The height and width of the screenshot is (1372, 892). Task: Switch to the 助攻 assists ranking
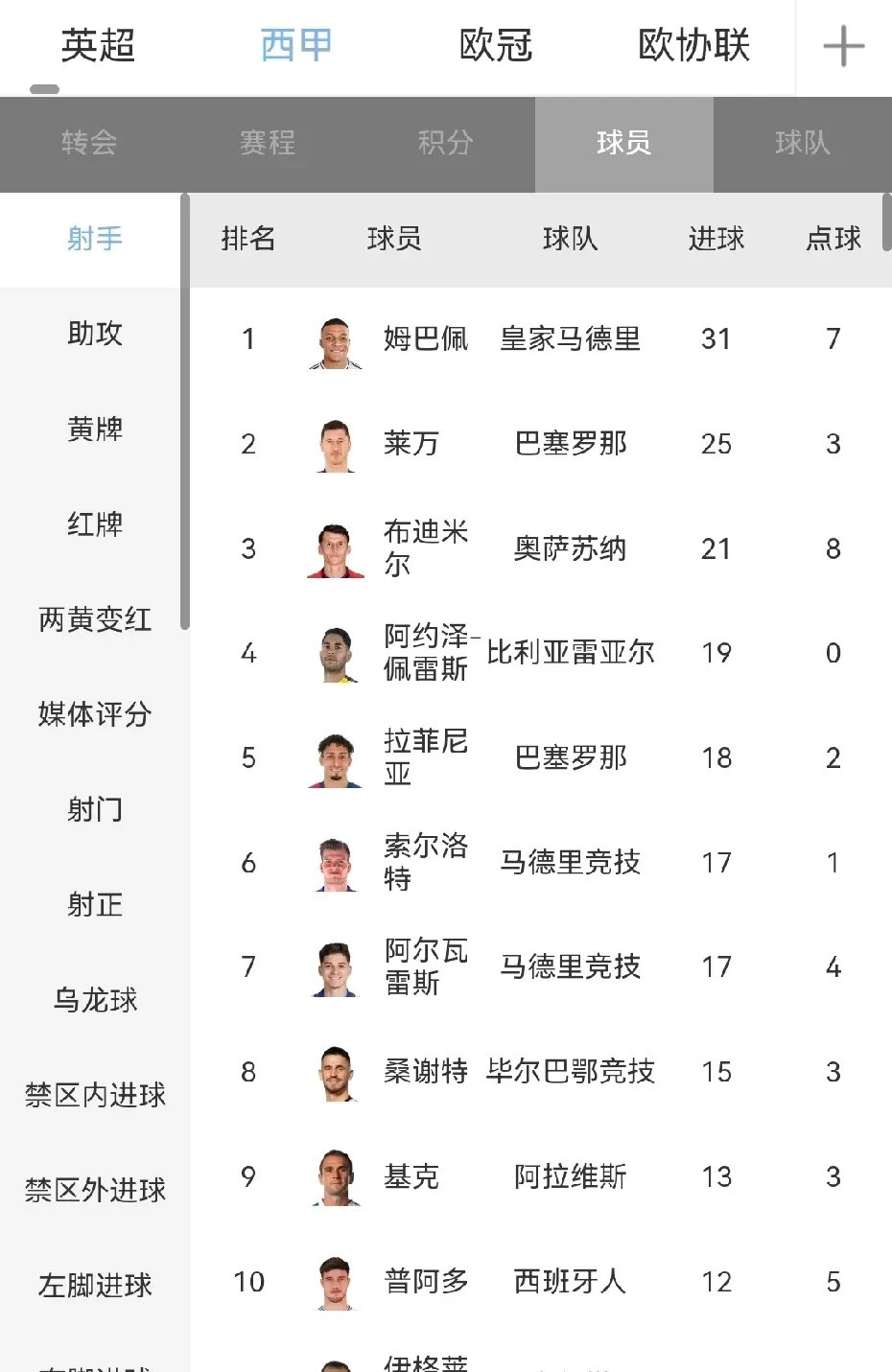click(x=91, y=335)
